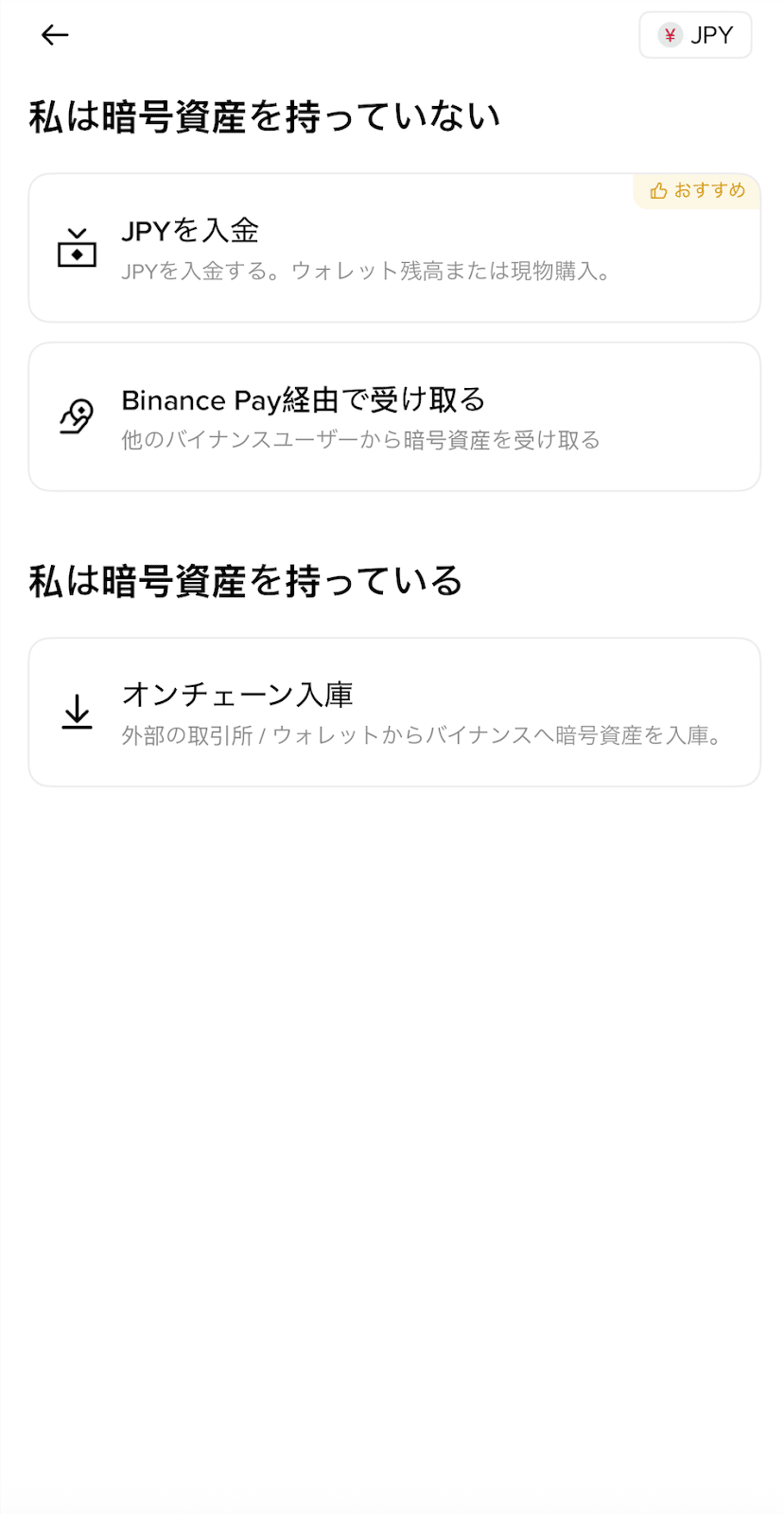784x1514 pixels.
Task: Expand the JPYを入金 deposit option
Action: click(x=392, y=248)
